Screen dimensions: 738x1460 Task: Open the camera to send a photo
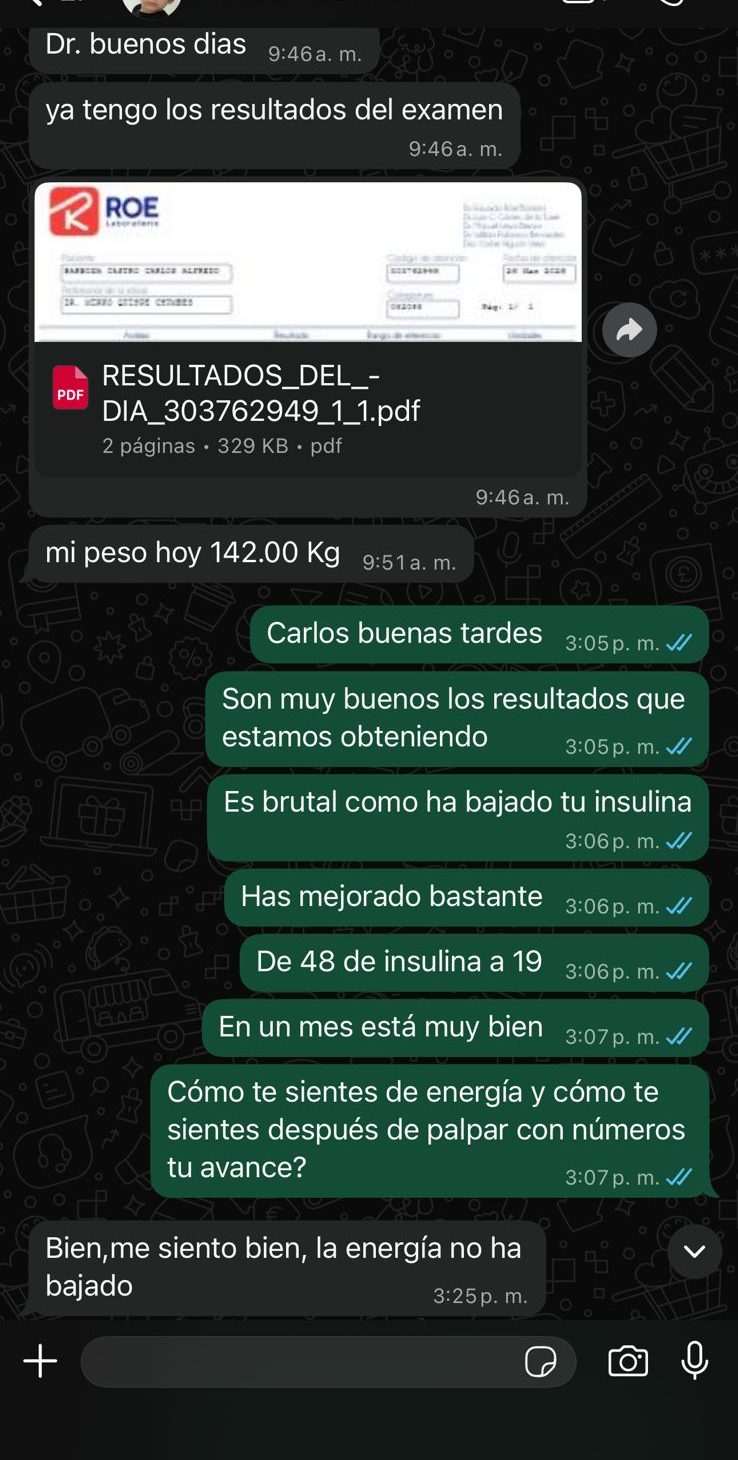coord(628,1361)
